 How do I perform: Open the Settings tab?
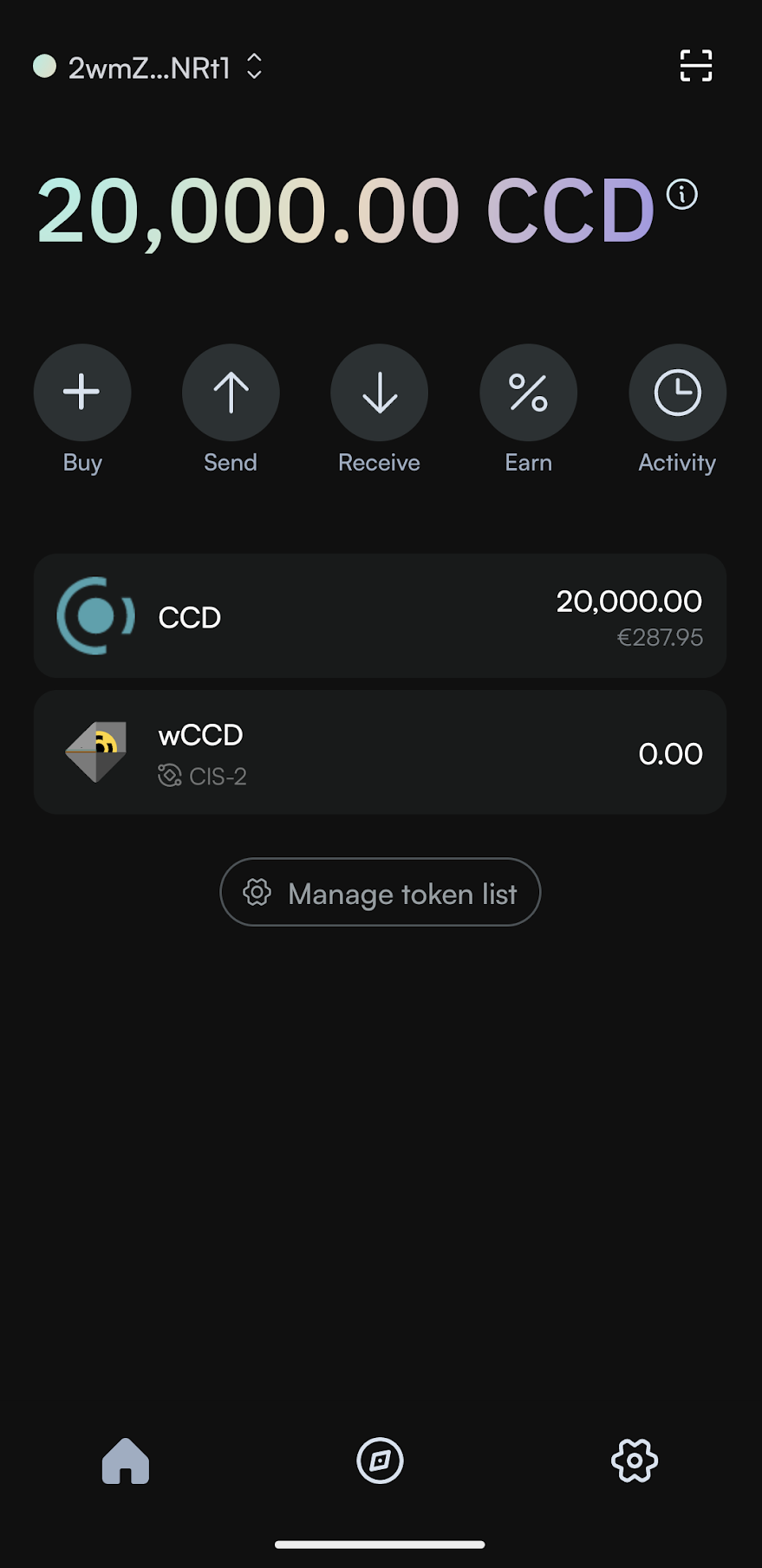(635, 1461)
